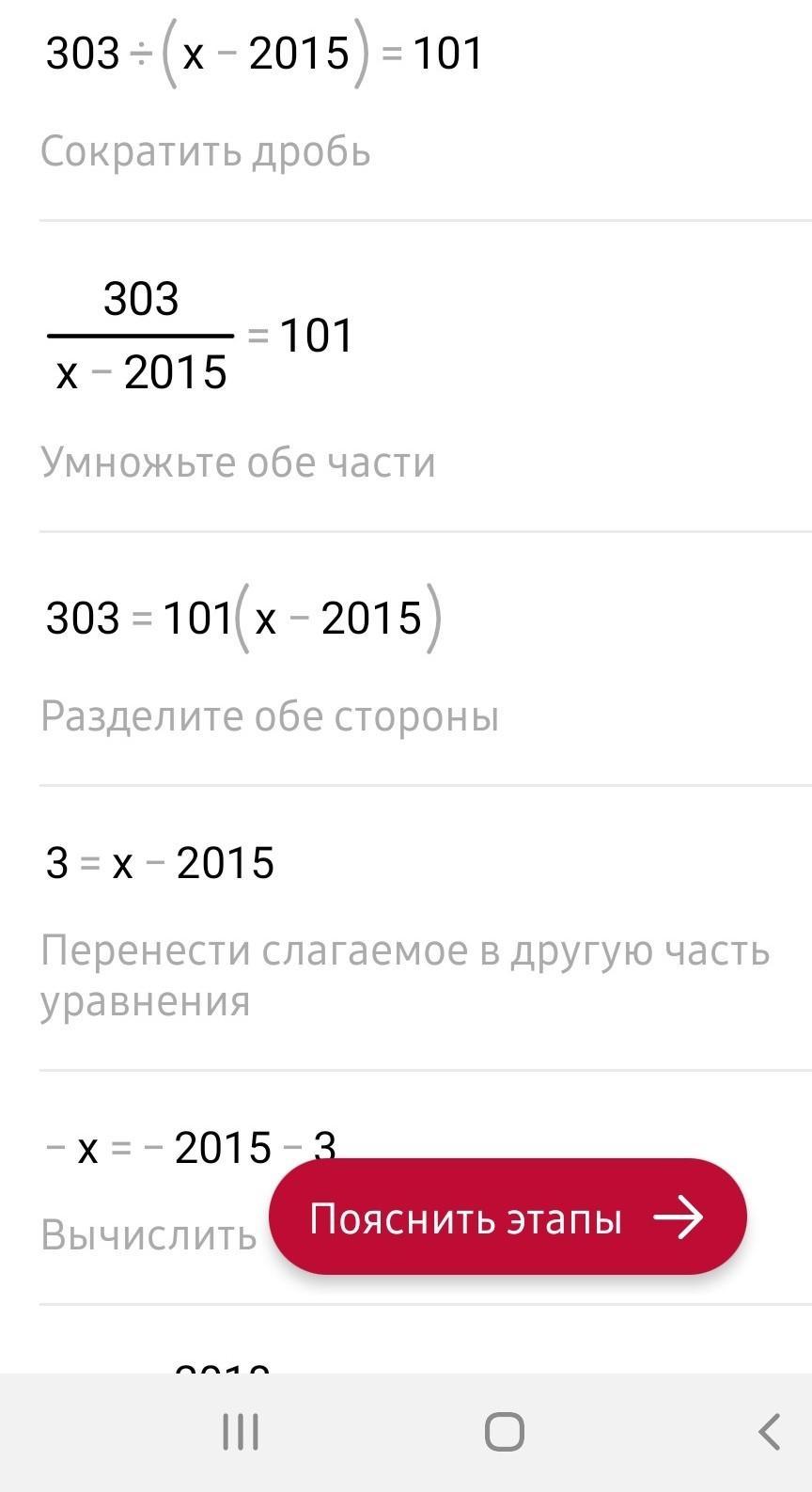Tap the Пояснить этапы button
Viewport: 812px width, 1492px height.
[x=507, y=1217]
